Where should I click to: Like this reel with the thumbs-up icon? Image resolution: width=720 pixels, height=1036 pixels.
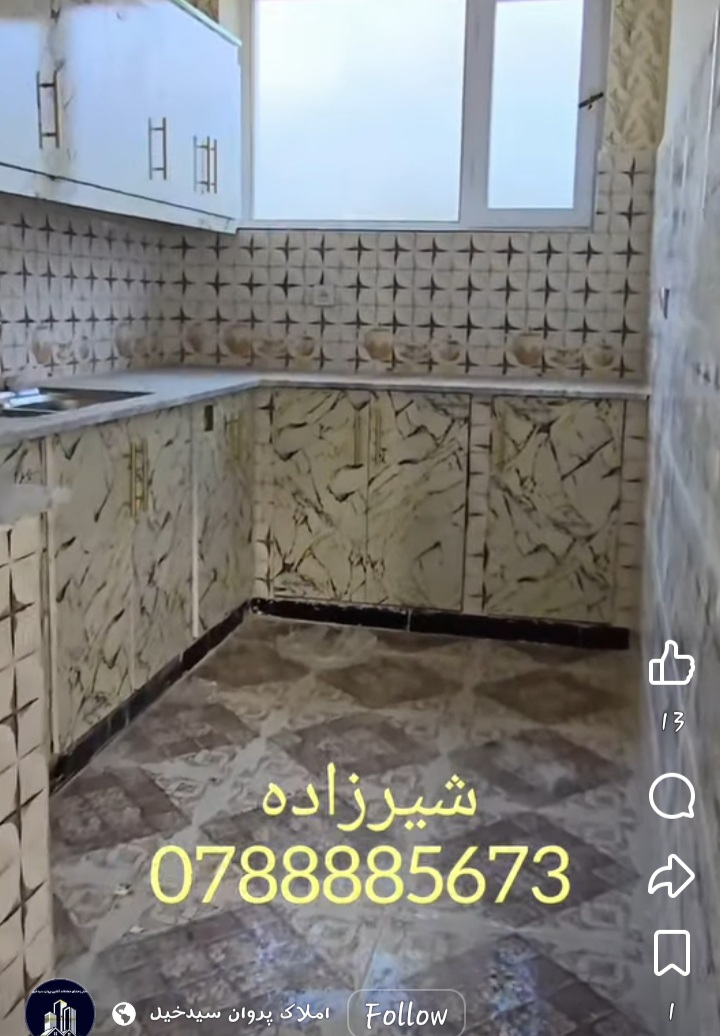671,664
